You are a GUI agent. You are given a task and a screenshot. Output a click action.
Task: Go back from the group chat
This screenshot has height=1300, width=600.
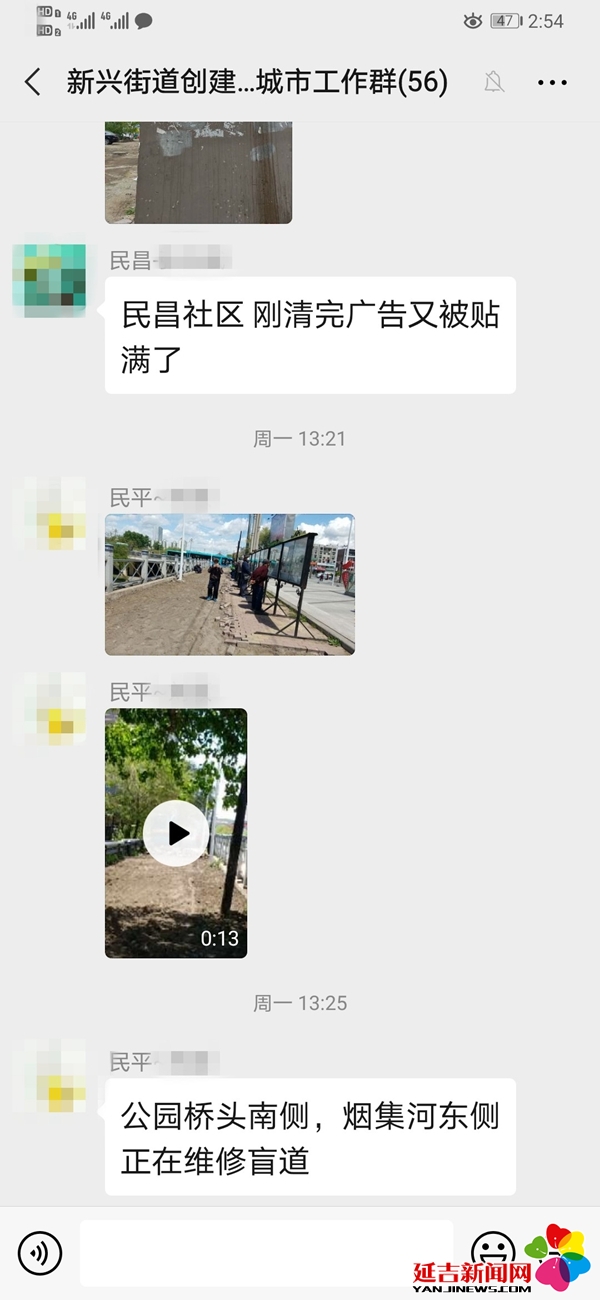coord(33,82)
